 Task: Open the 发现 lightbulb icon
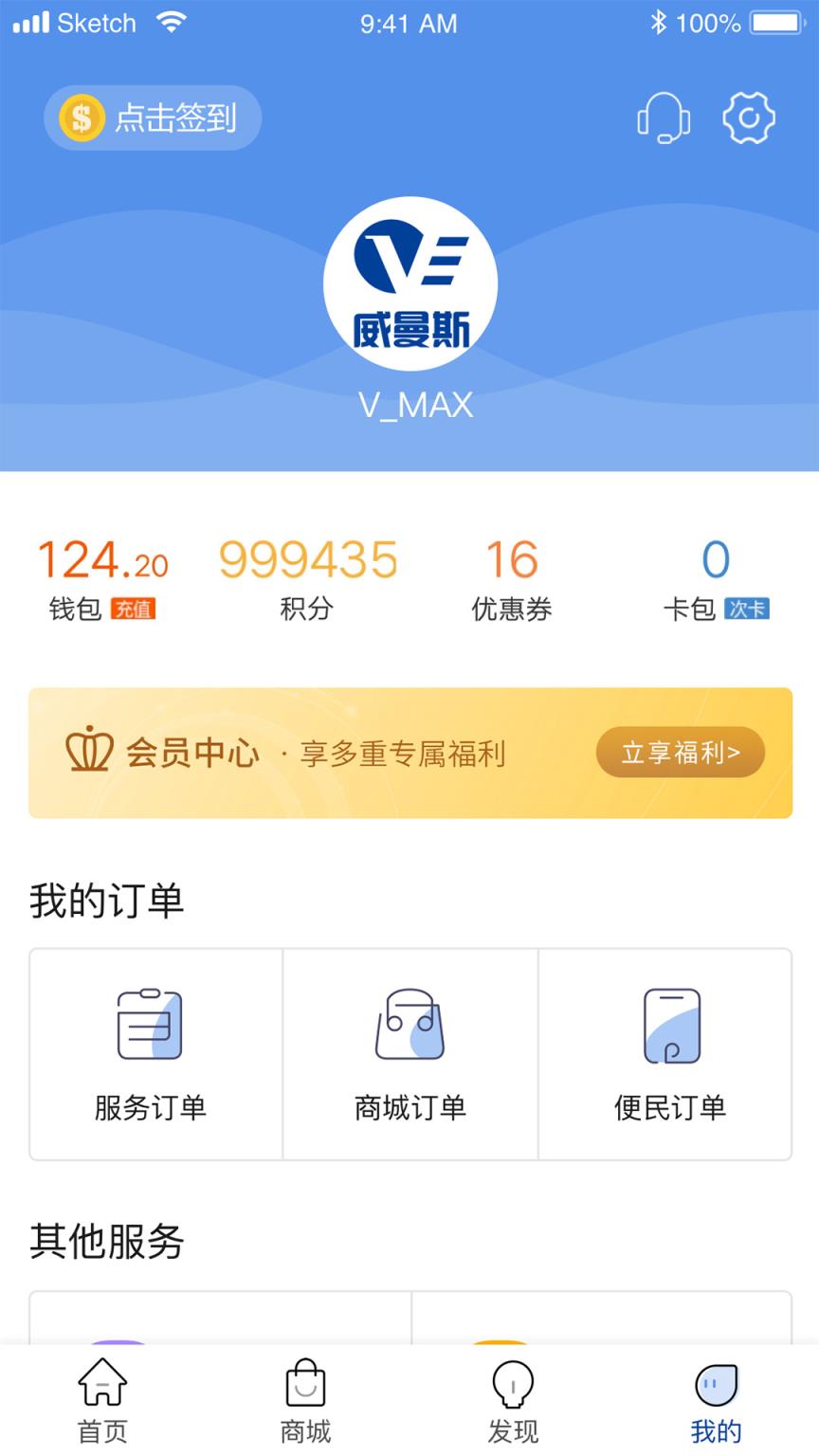click(512, 1386)
